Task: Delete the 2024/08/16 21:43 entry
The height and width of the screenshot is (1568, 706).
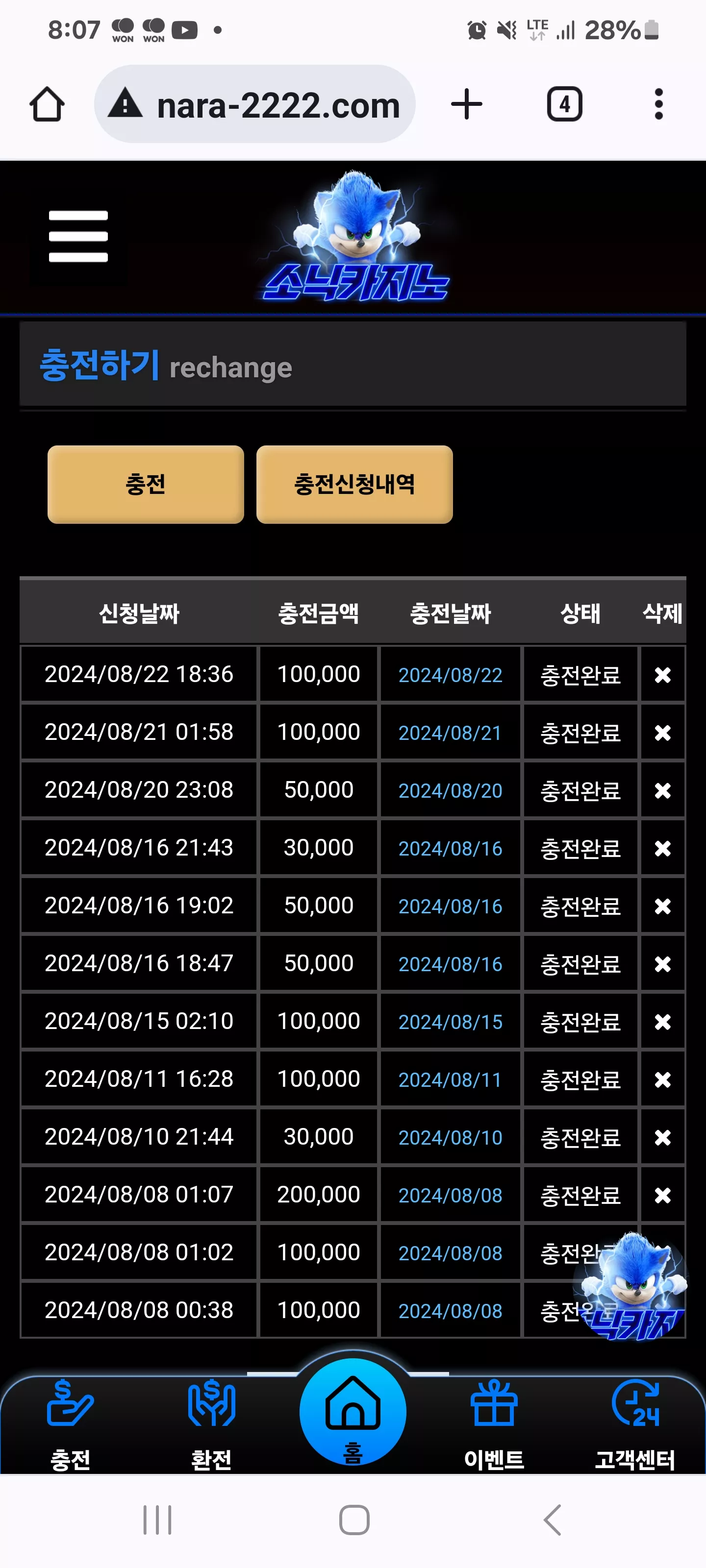Action: pyautogui.click(x=662, y=848)
